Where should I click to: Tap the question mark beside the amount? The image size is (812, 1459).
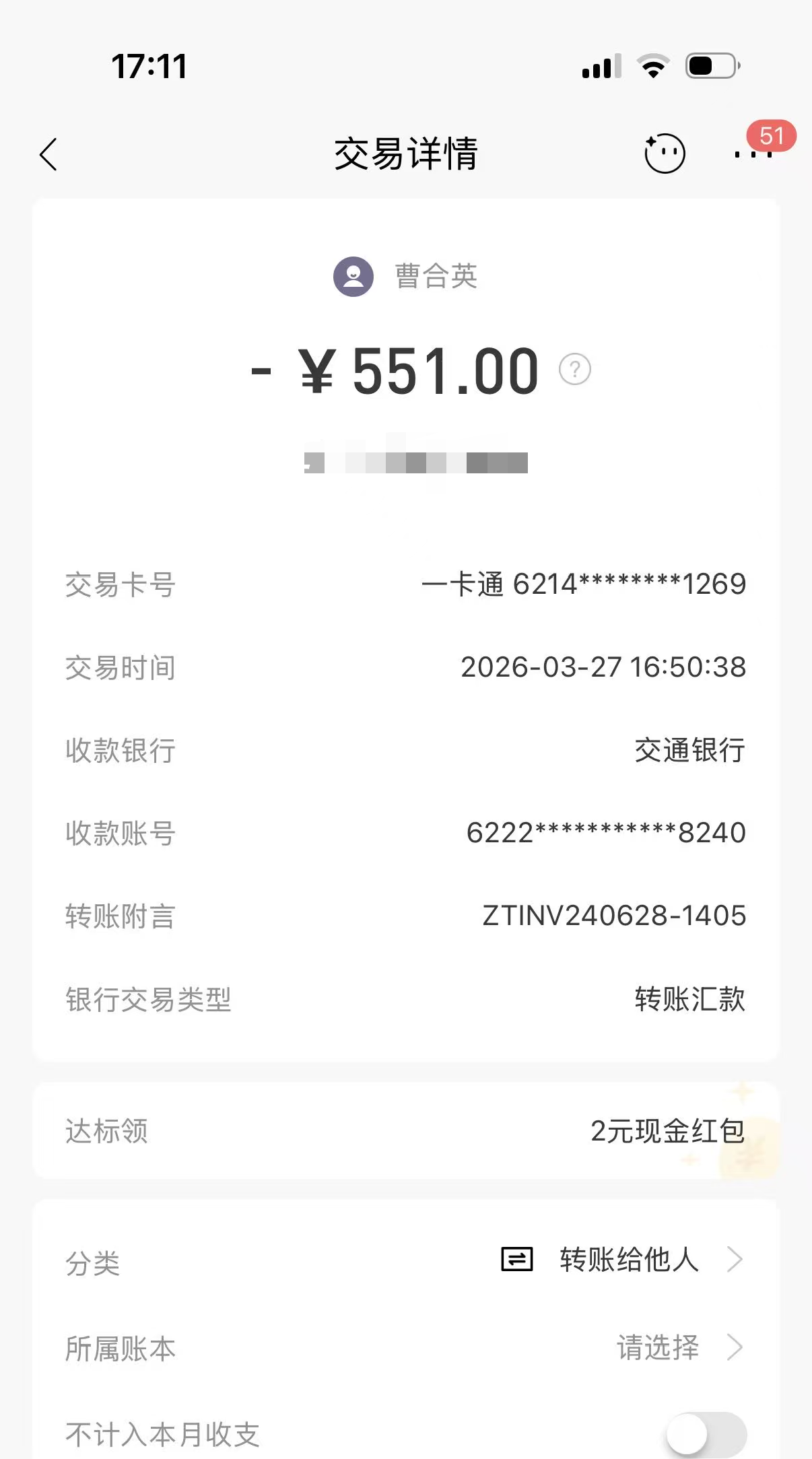574,370
